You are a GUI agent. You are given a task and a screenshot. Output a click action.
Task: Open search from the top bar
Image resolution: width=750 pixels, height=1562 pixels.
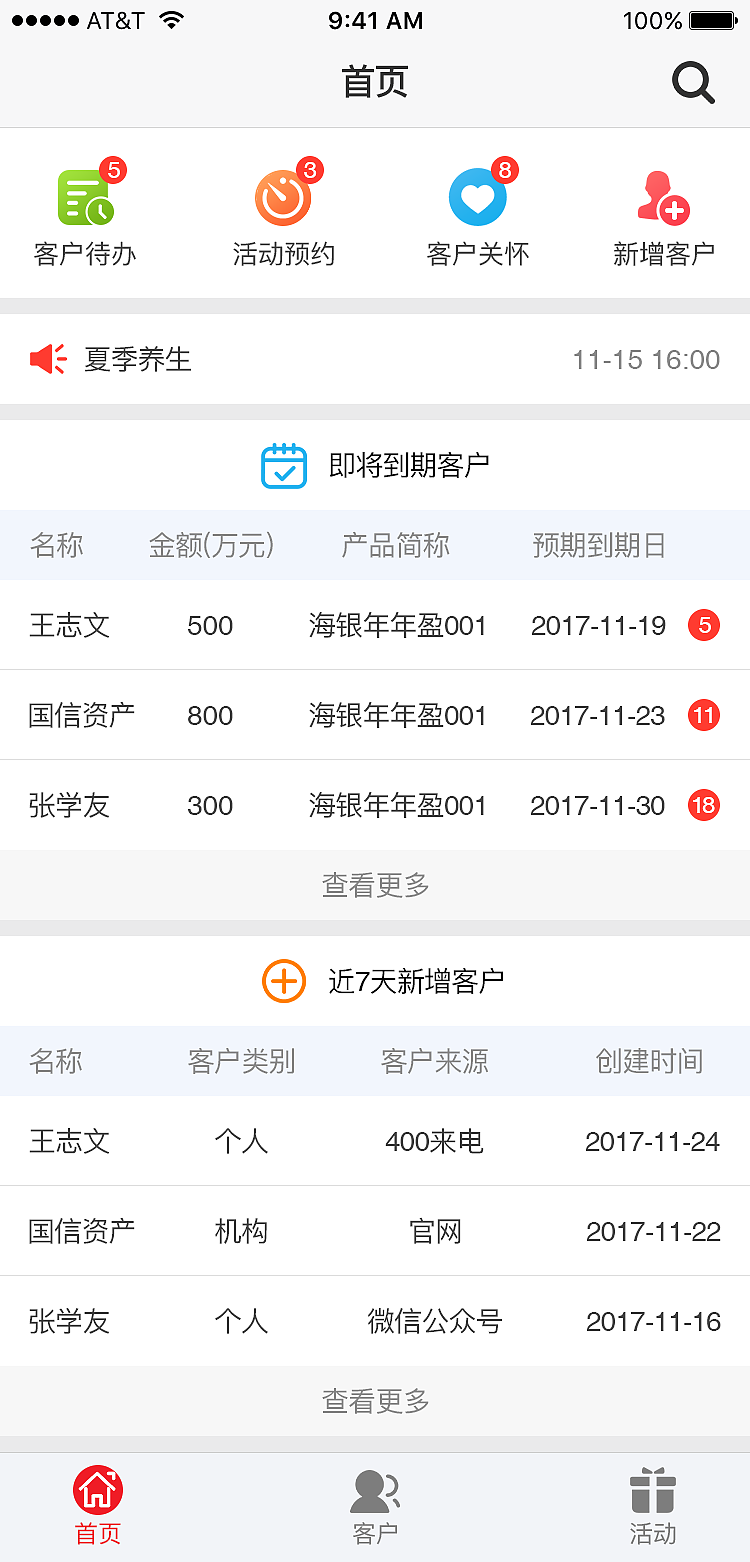point(691,82)
